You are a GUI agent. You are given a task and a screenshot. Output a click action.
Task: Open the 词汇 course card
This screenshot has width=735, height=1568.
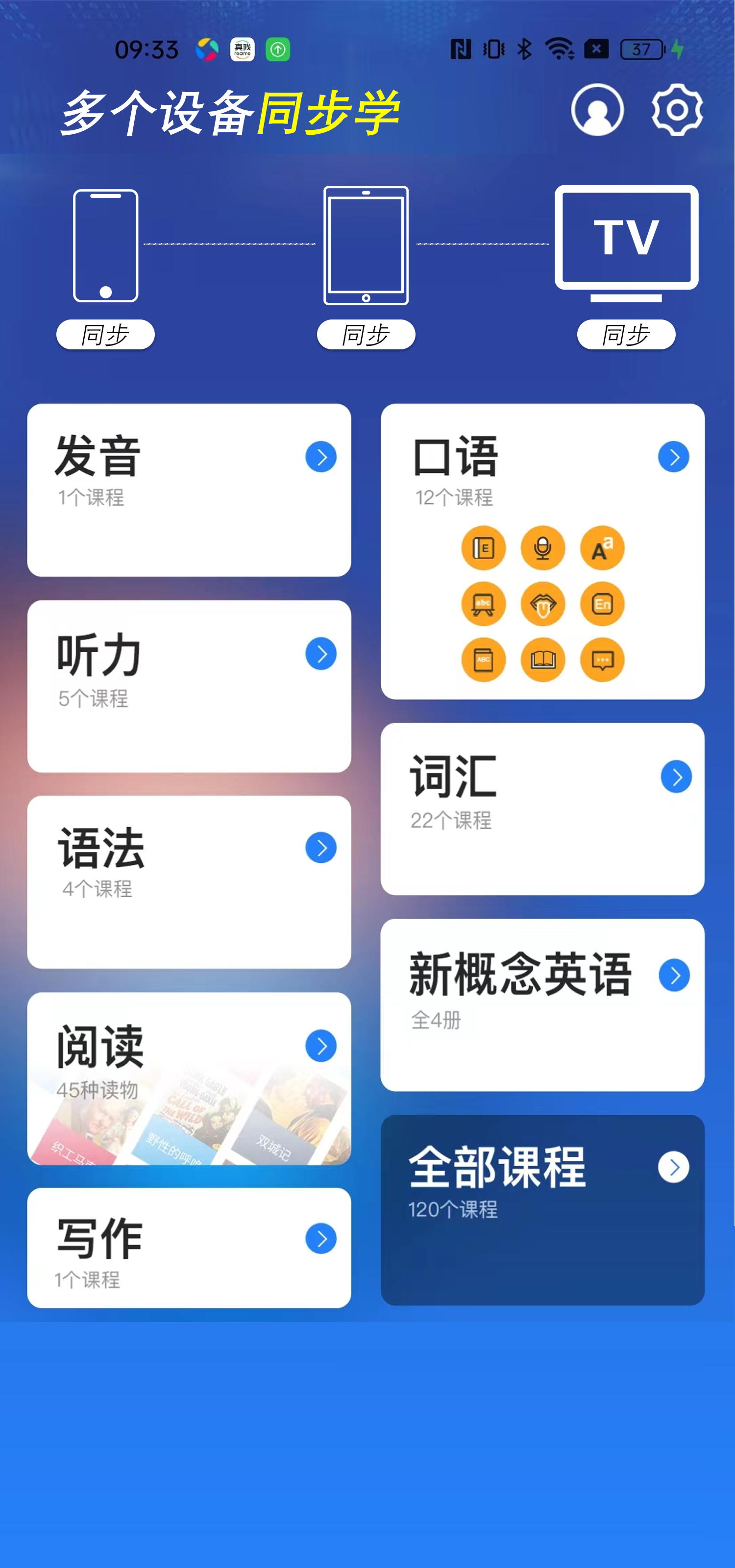click(542, 808)
